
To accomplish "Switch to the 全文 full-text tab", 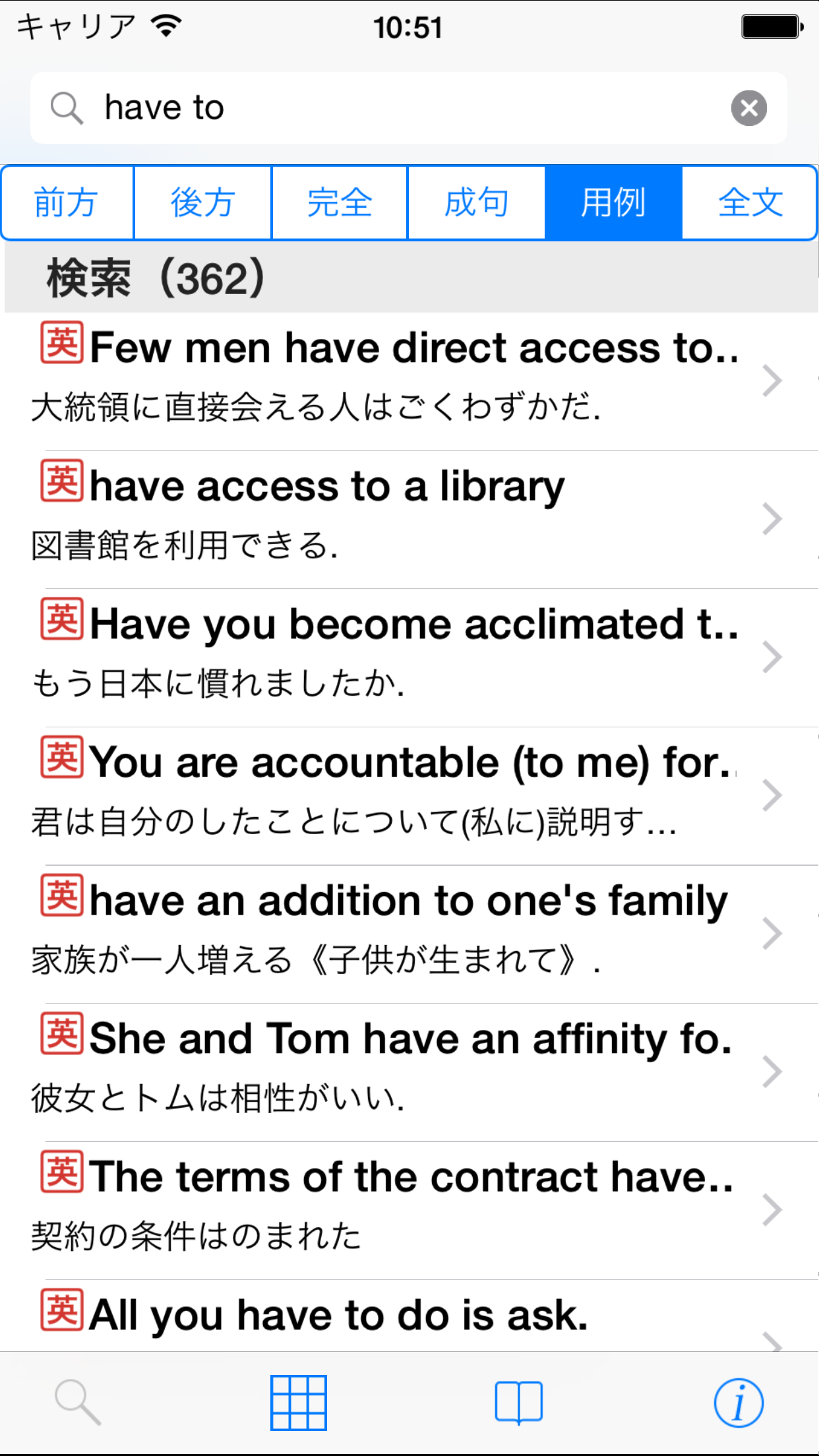I will pos(750,202).
